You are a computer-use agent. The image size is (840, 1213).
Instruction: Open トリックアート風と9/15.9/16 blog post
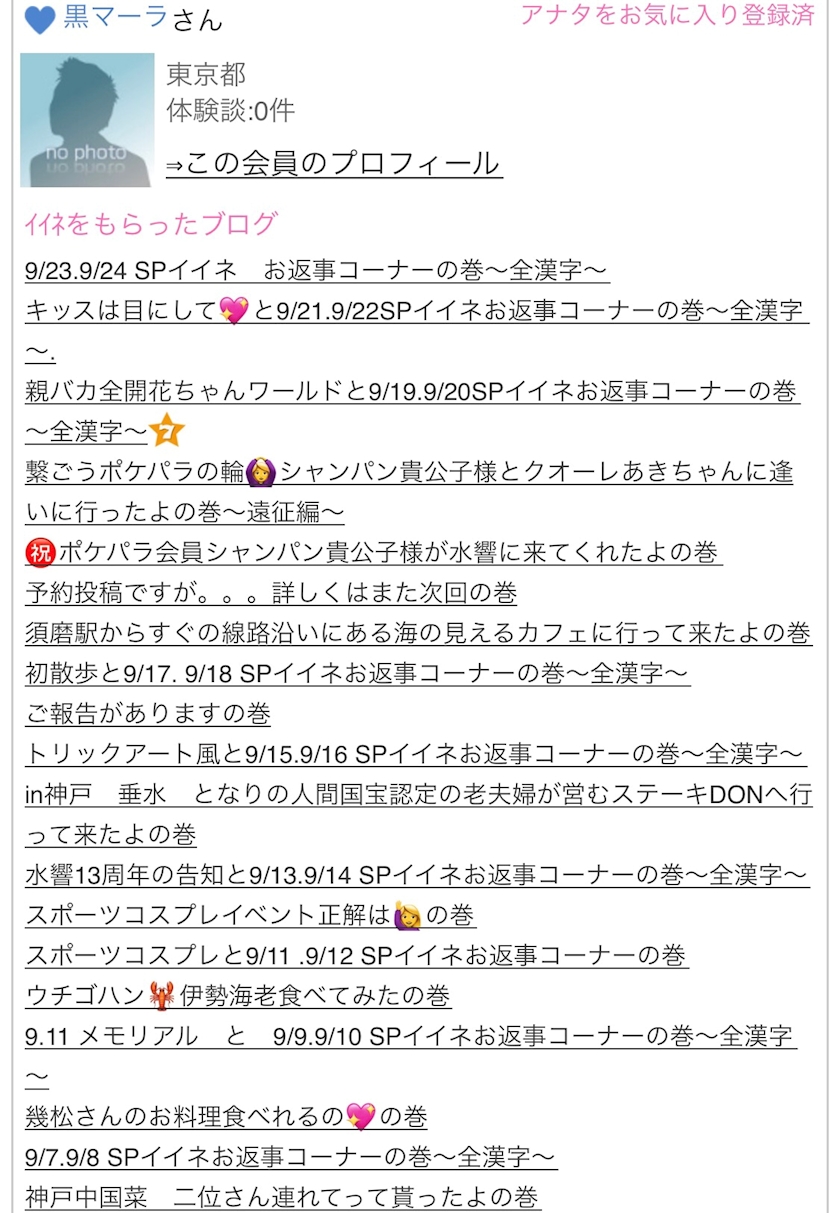[x=416, y=754]
